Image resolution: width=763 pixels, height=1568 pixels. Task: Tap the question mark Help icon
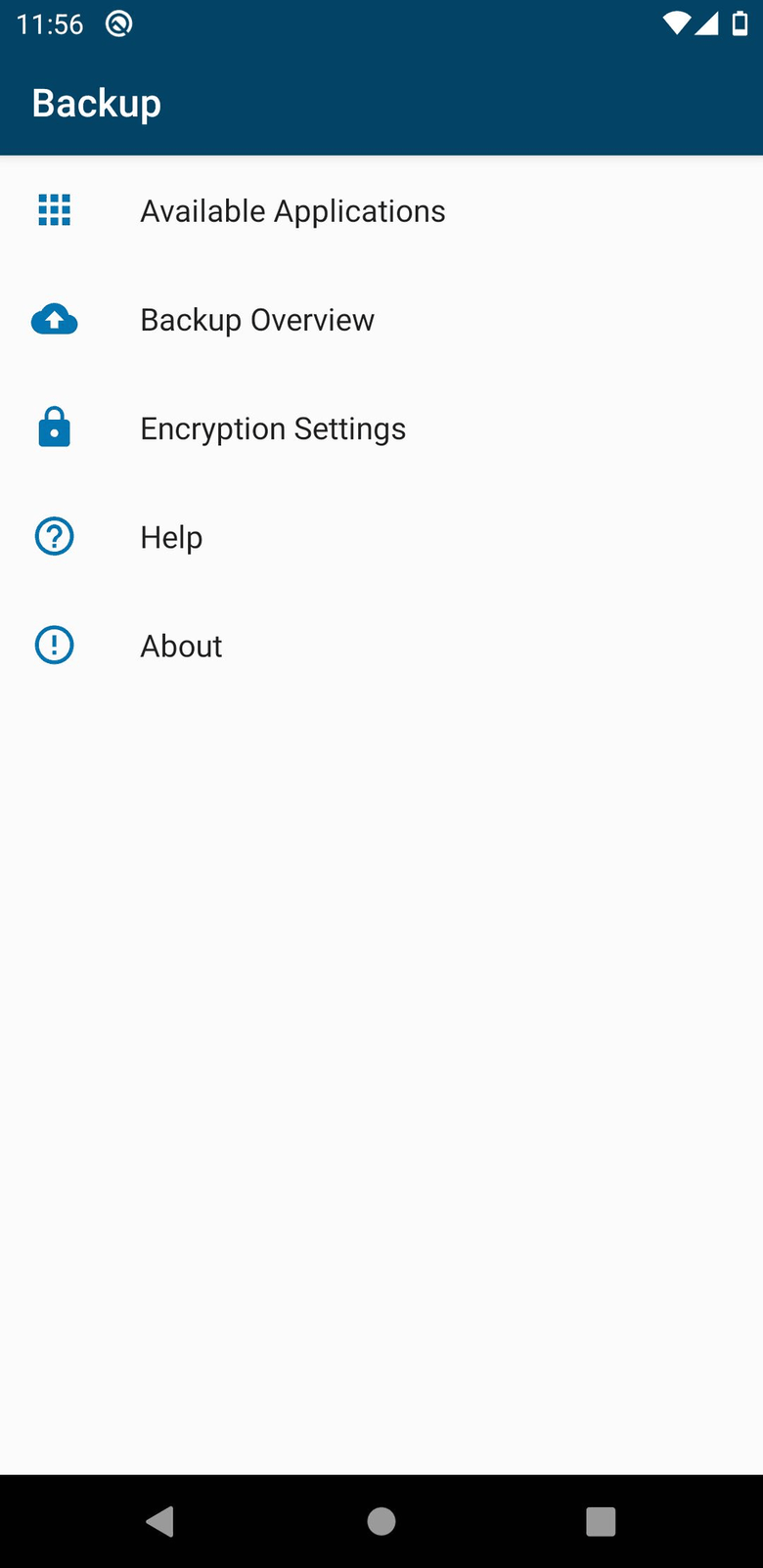click(54, 536)
